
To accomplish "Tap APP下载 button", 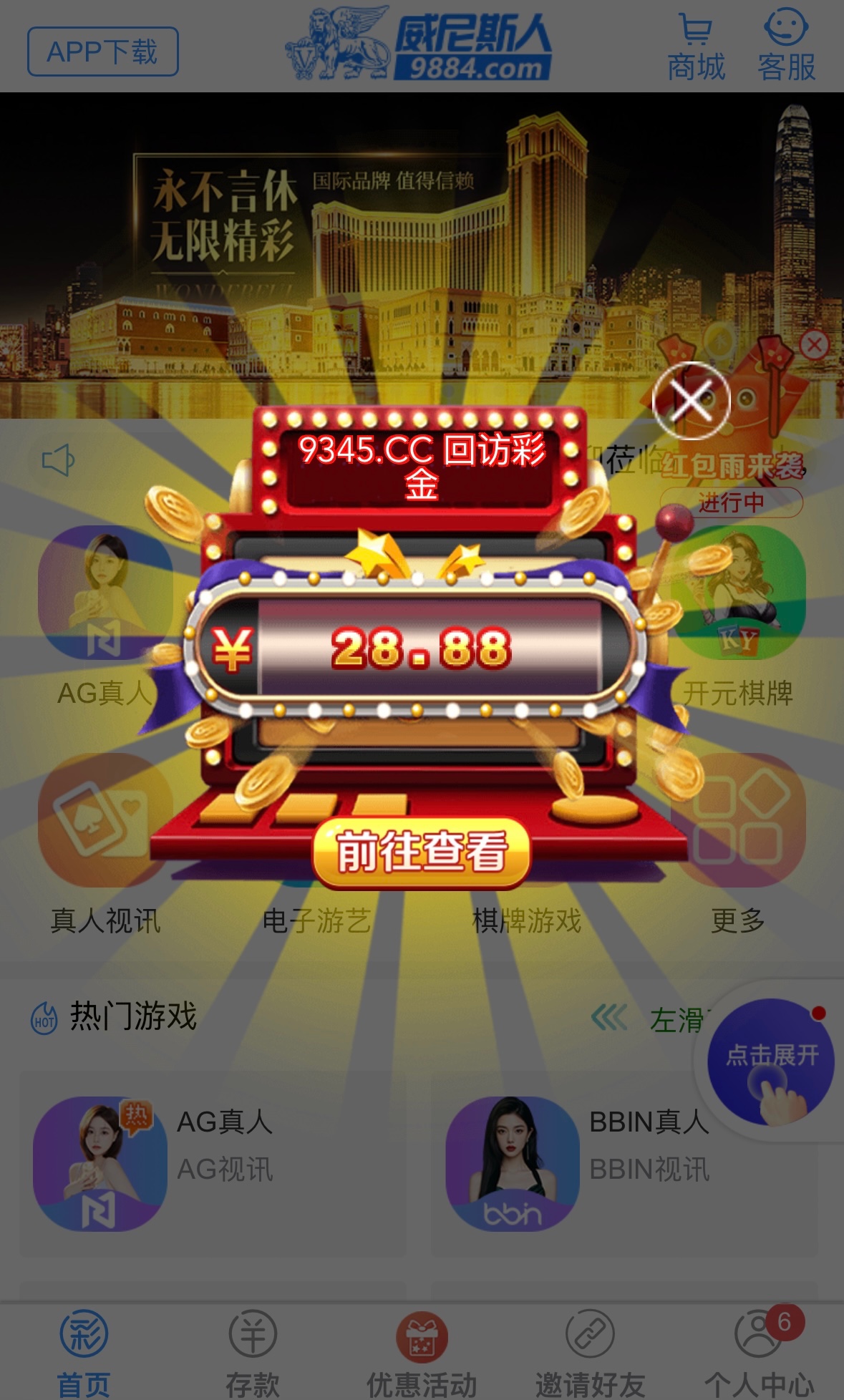I will tap(102, 52).
